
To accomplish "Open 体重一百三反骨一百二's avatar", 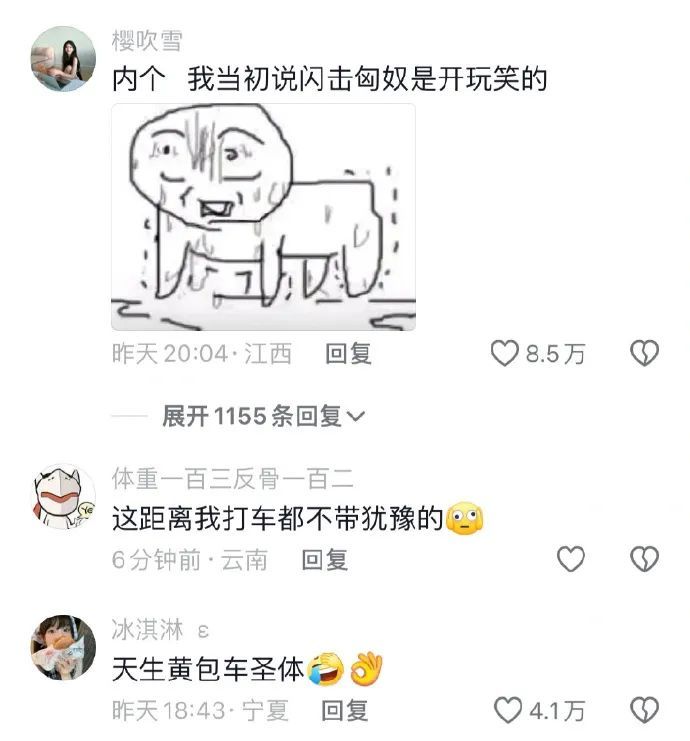I will click(63, 496).
